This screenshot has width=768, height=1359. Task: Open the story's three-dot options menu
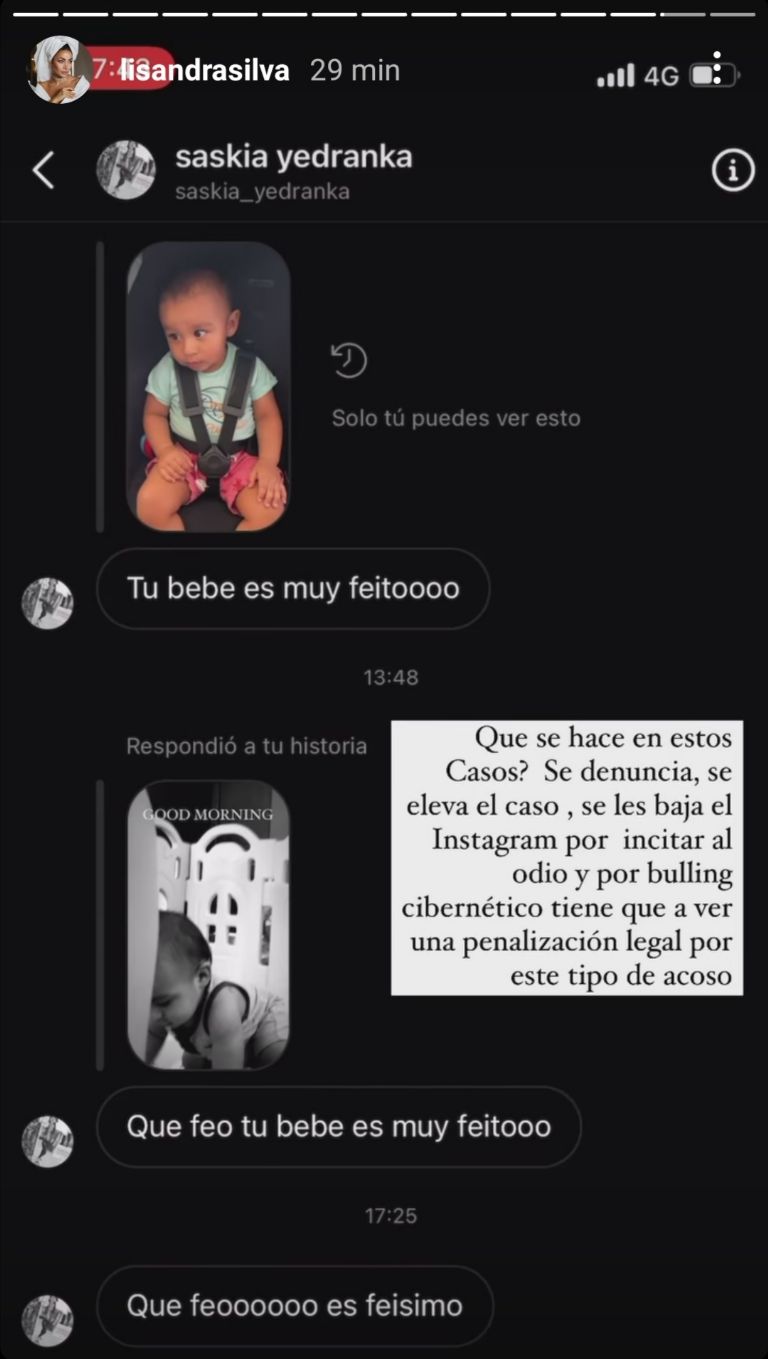point(717,69)
